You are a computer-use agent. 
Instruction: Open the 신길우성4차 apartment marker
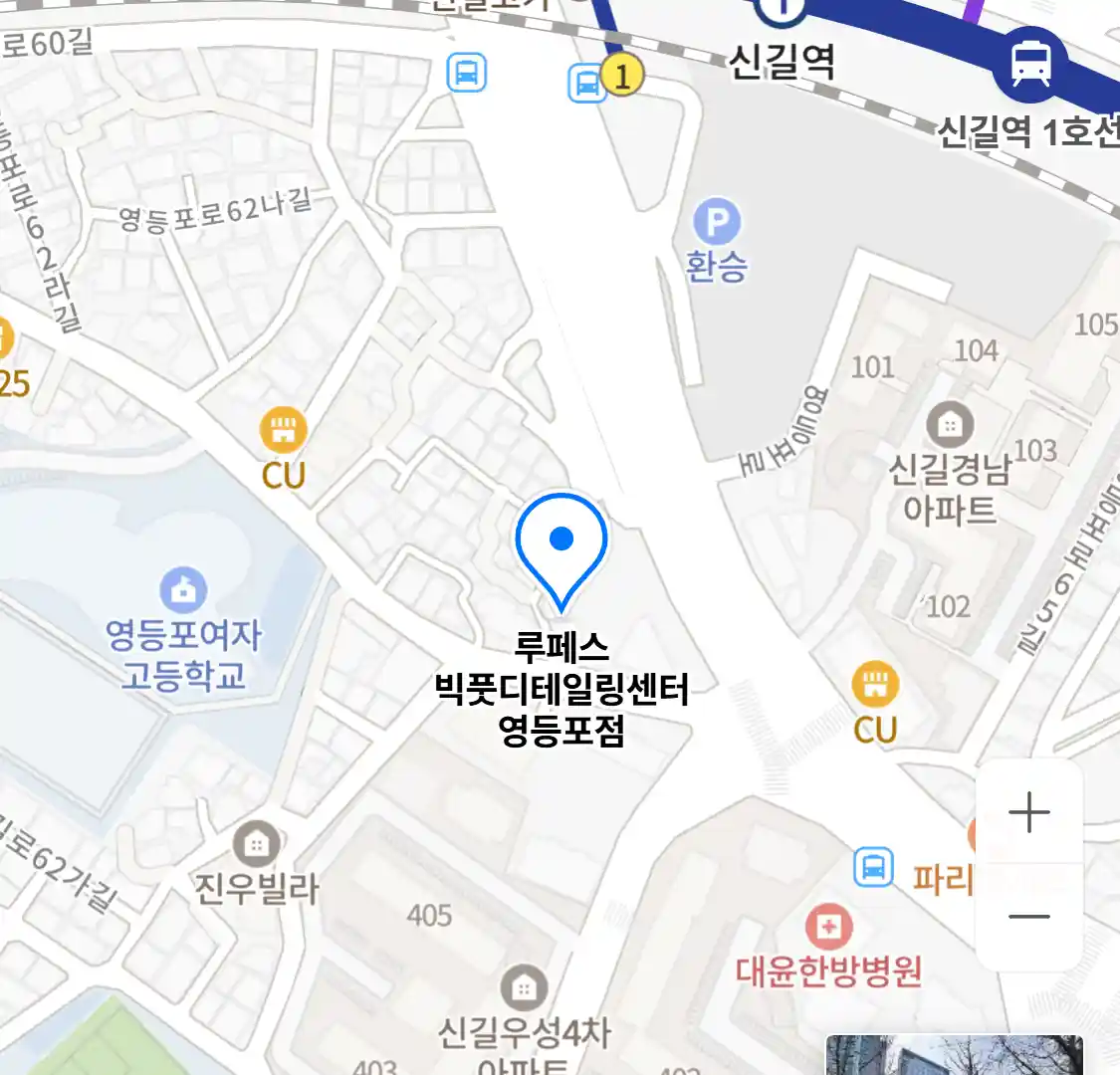pos(524,988)
